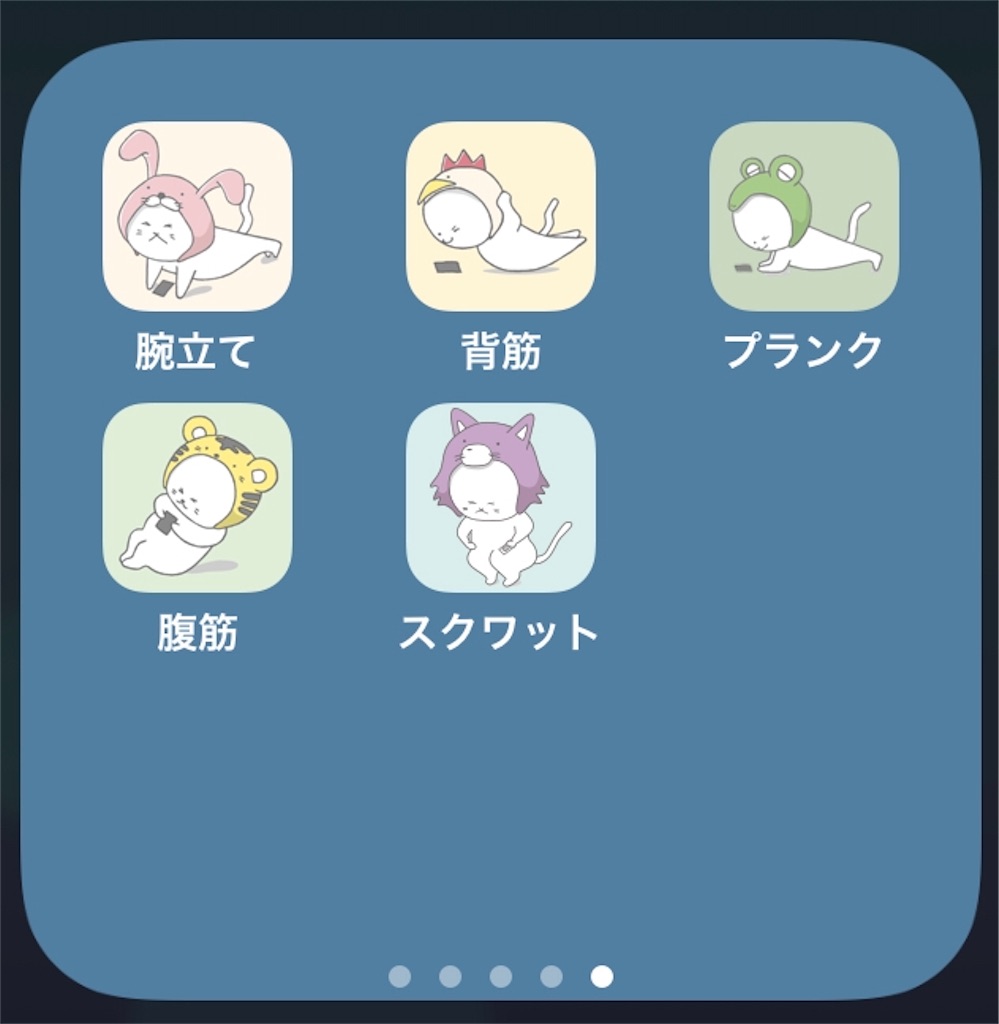Open the スクワット squat app with purple cat

point(500,498)
